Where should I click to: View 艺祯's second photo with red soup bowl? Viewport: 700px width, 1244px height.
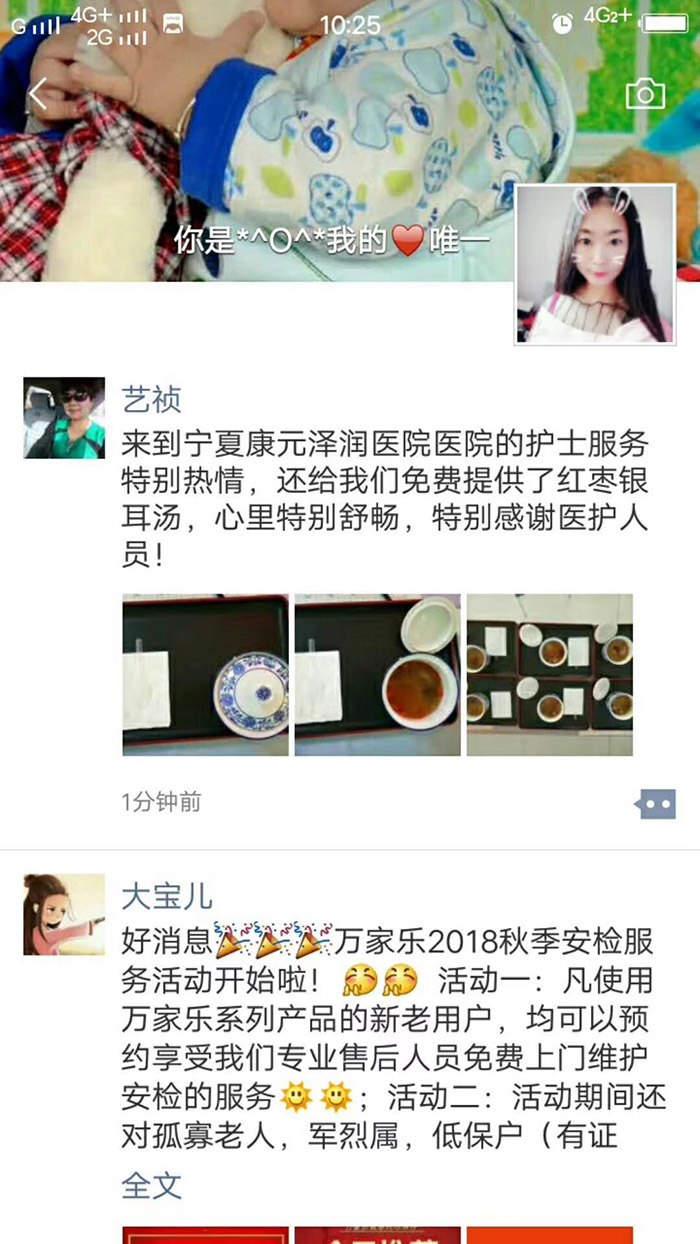377,675
